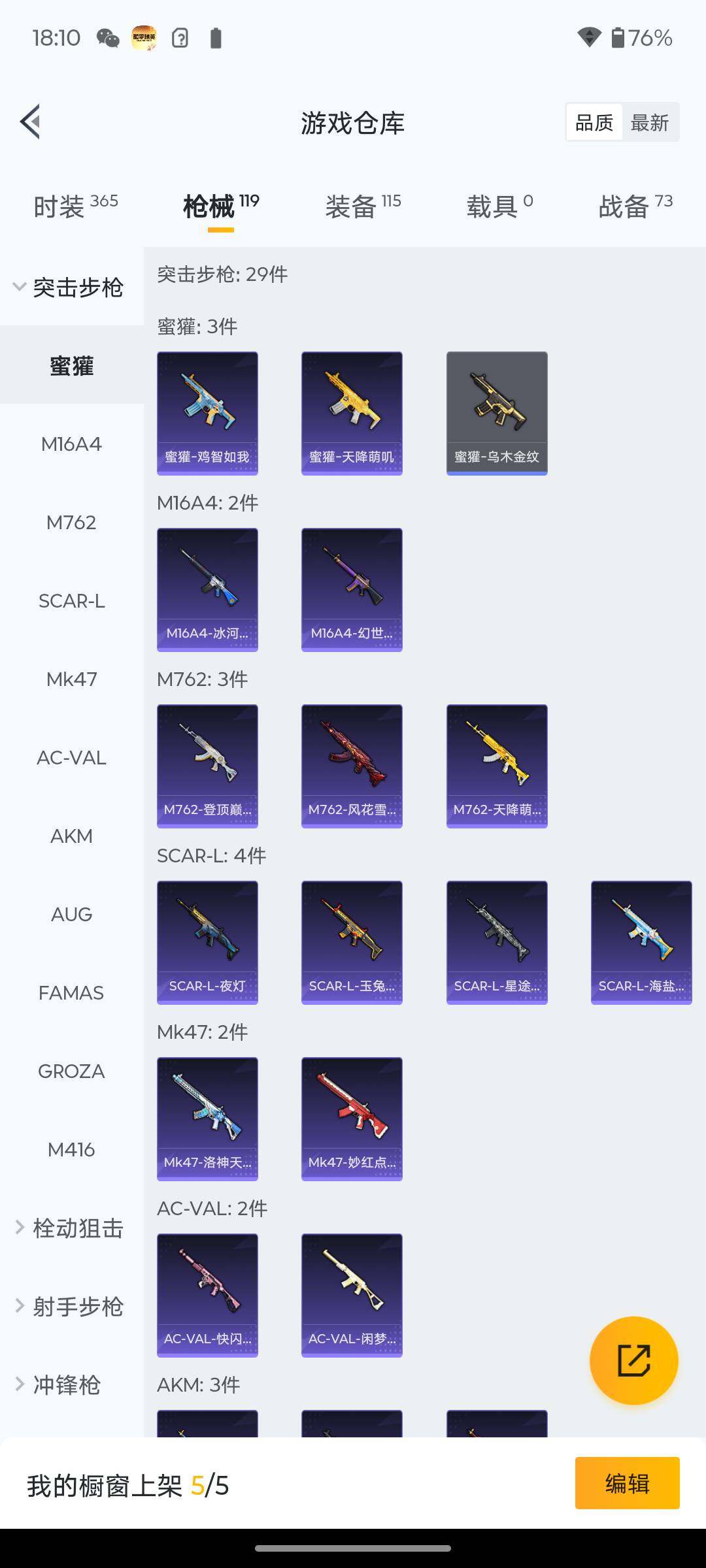View the red Mk47-妙红点 skin

point(352,1119)
